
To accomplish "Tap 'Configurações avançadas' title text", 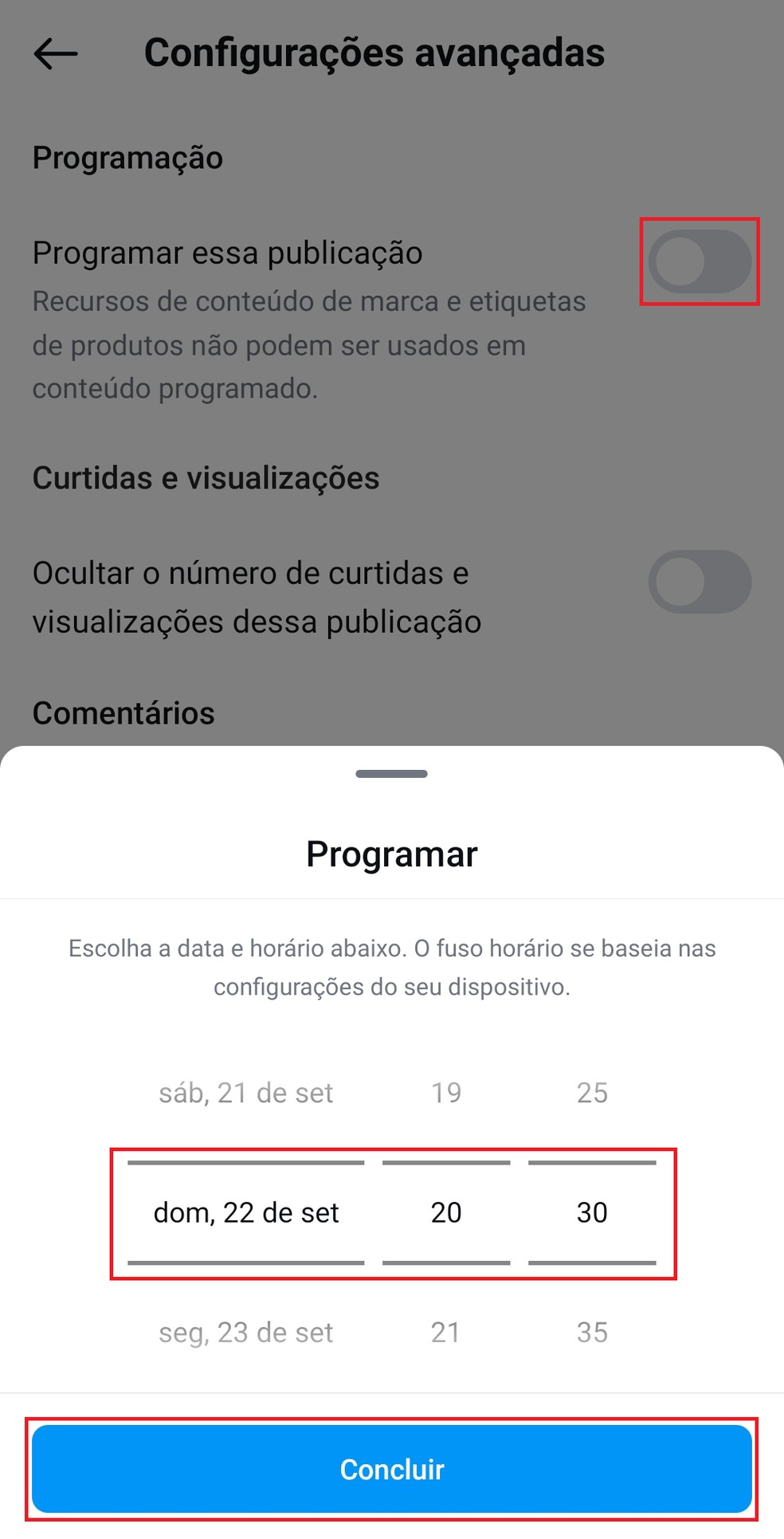I will pyautogui.click(x=374, y=53).
